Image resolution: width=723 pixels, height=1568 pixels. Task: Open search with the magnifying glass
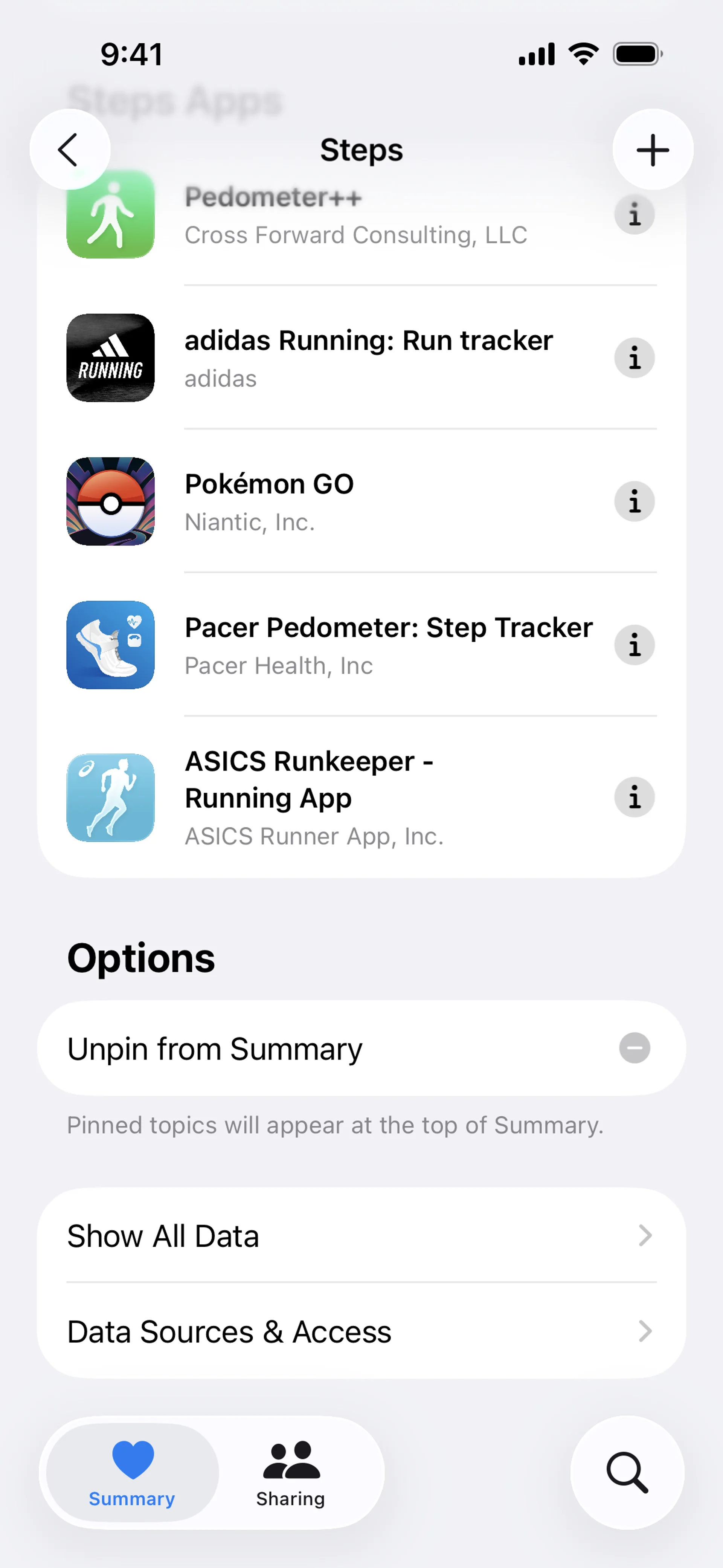pyautogui.click(x=627, y=1473)
